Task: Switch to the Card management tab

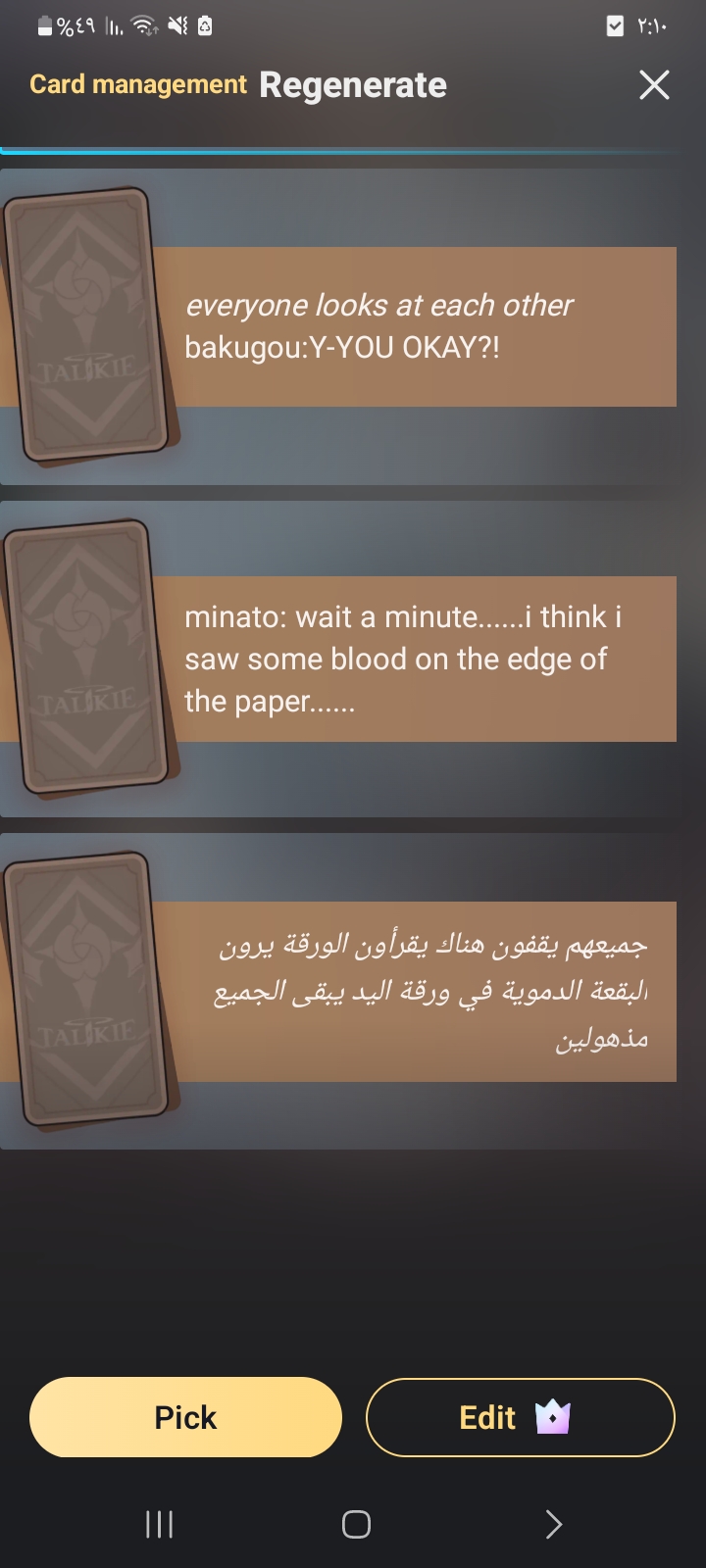Action: [138, 85]
